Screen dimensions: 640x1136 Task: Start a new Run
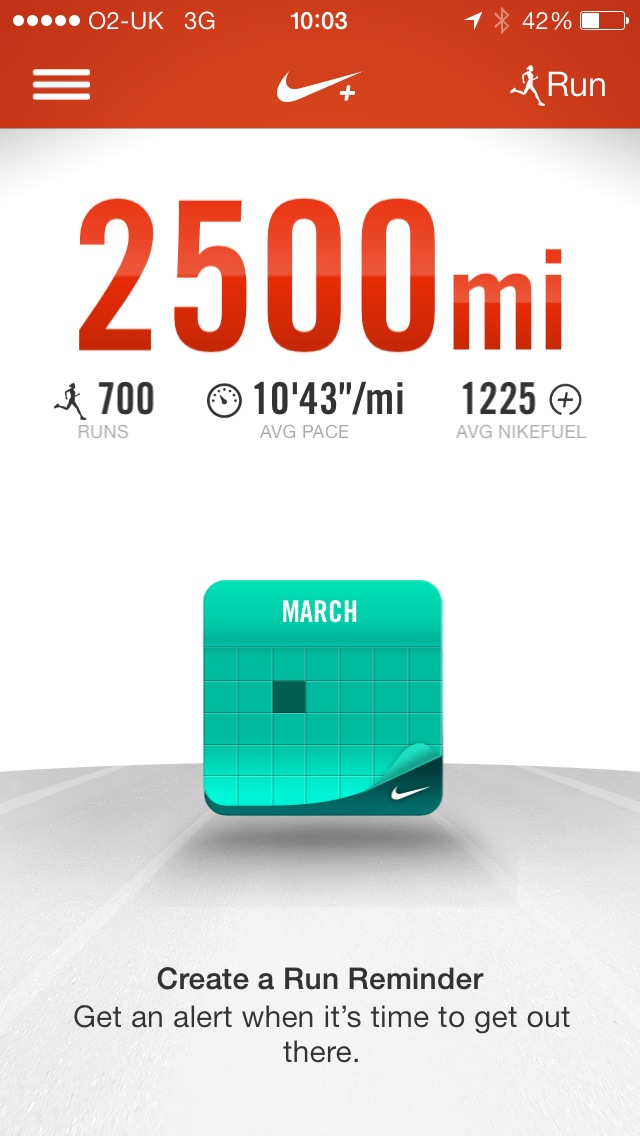point(558,85)
